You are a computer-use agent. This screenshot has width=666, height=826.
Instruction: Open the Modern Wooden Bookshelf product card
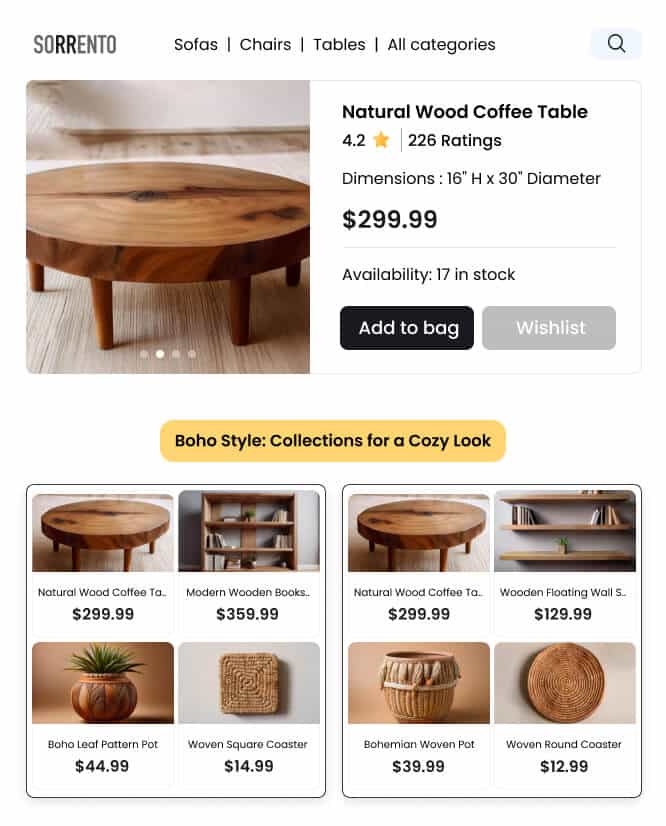[249, 559]
